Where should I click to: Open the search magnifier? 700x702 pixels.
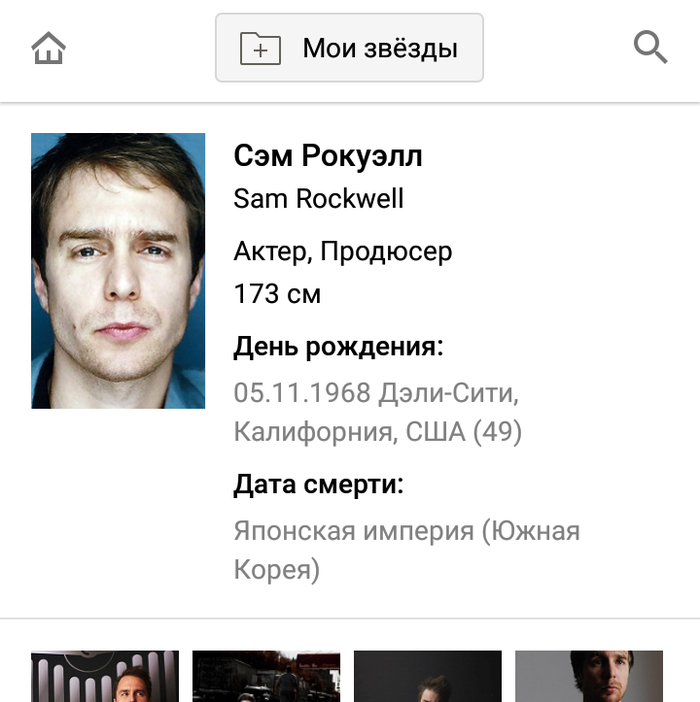pyautogui.click(x=650, y=47)
